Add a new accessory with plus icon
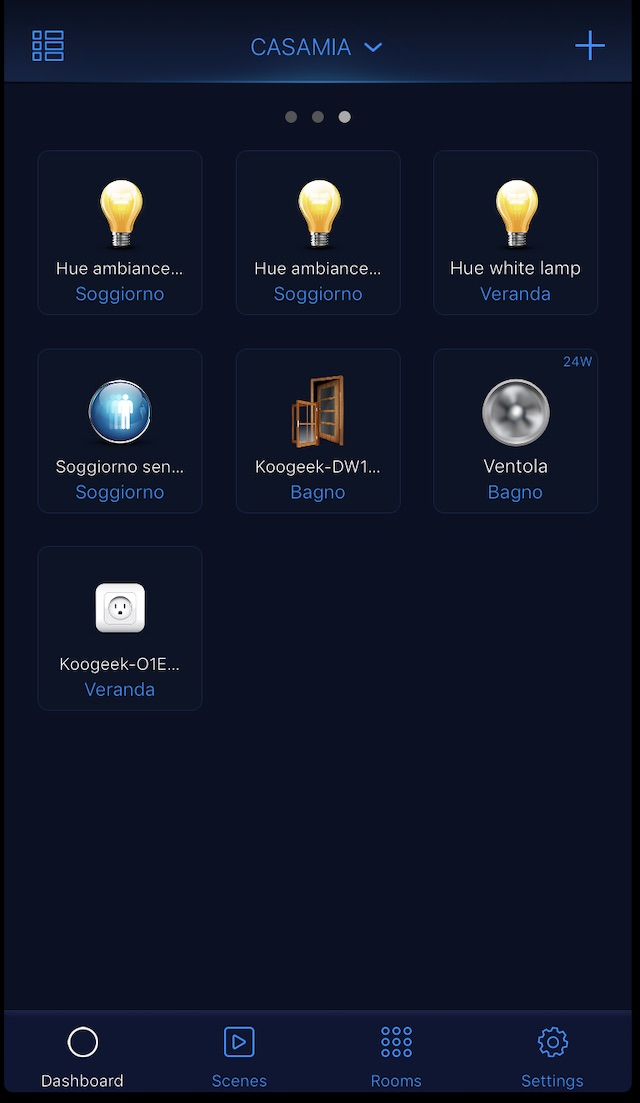This screenshot has height=1103, width=640. pos(590,46)
